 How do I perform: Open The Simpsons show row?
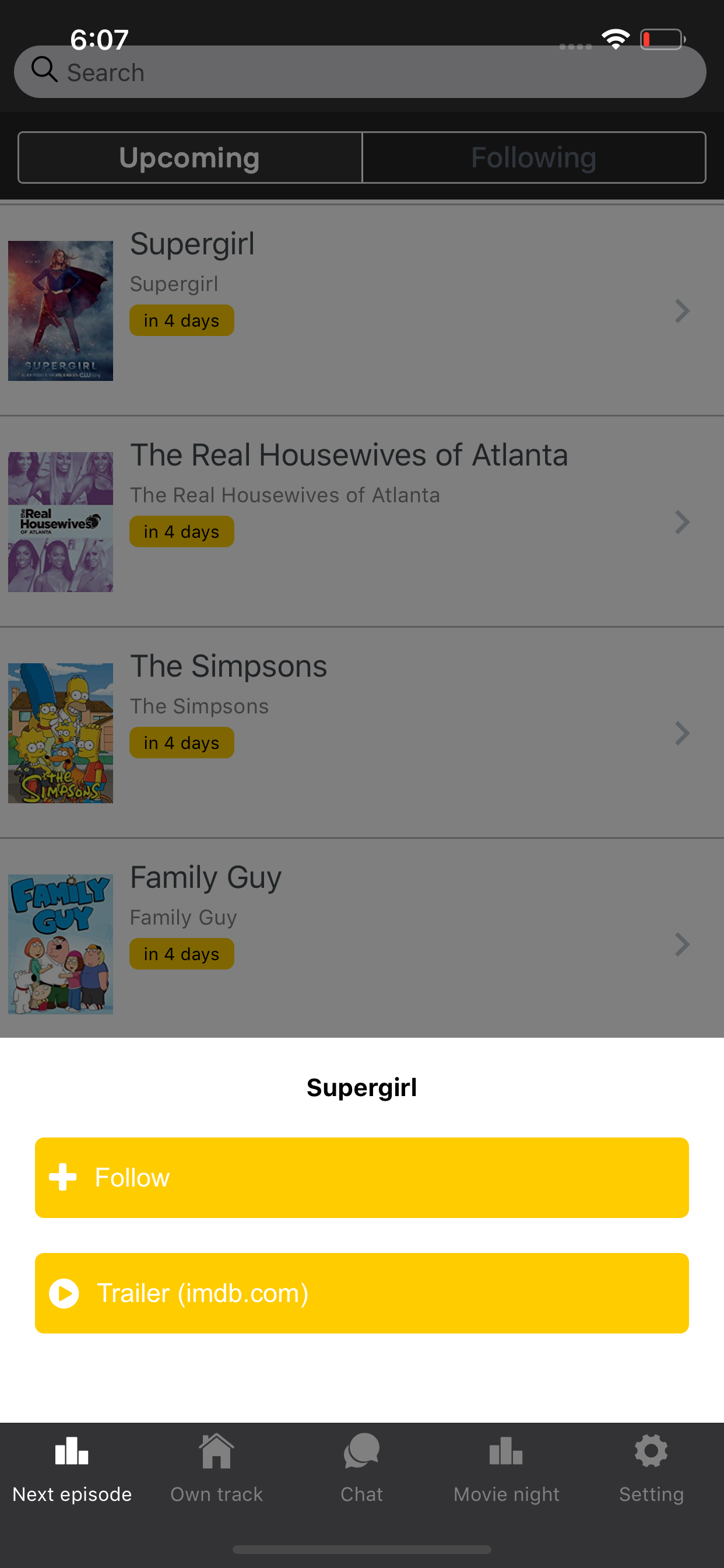click(x=361, y=733)
